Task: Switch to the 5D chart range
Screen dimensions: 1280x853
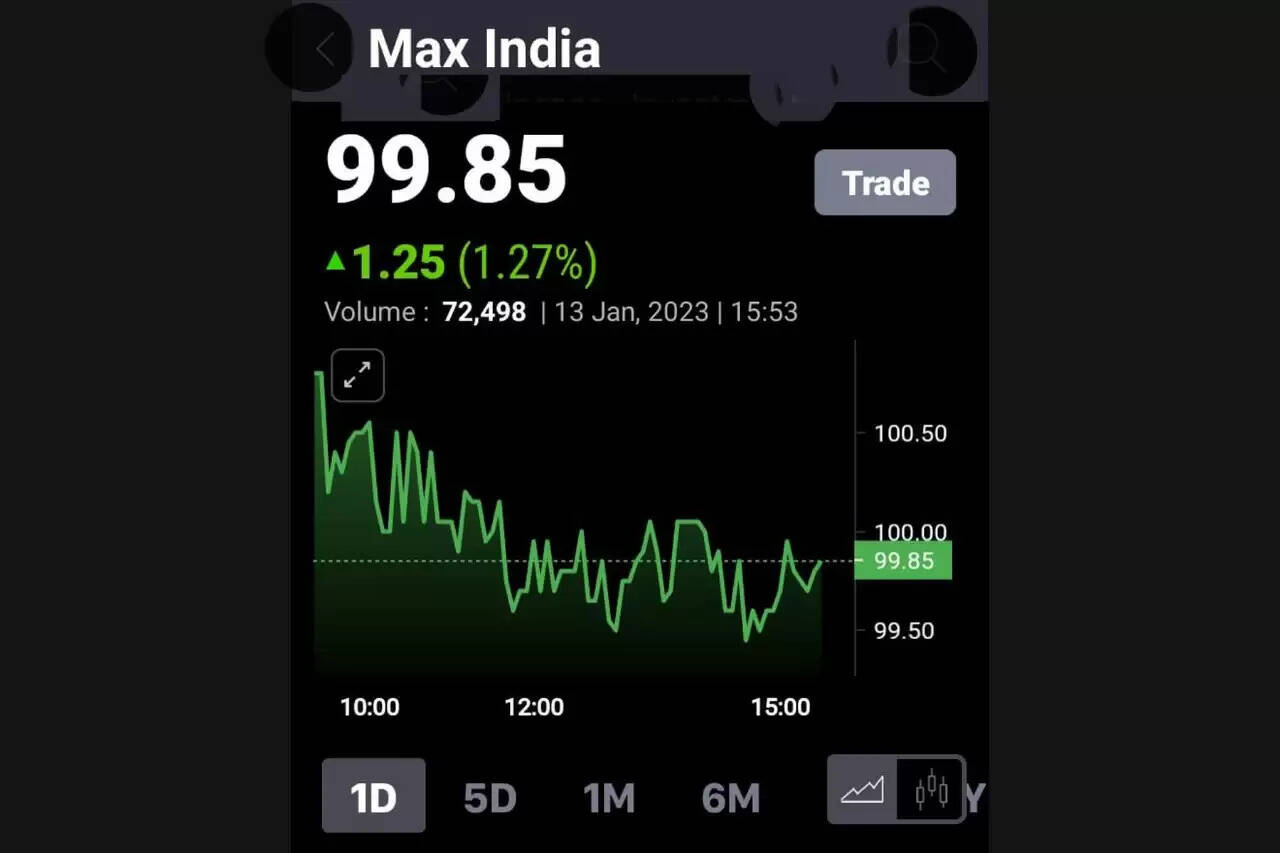Action: coord(490,798)
